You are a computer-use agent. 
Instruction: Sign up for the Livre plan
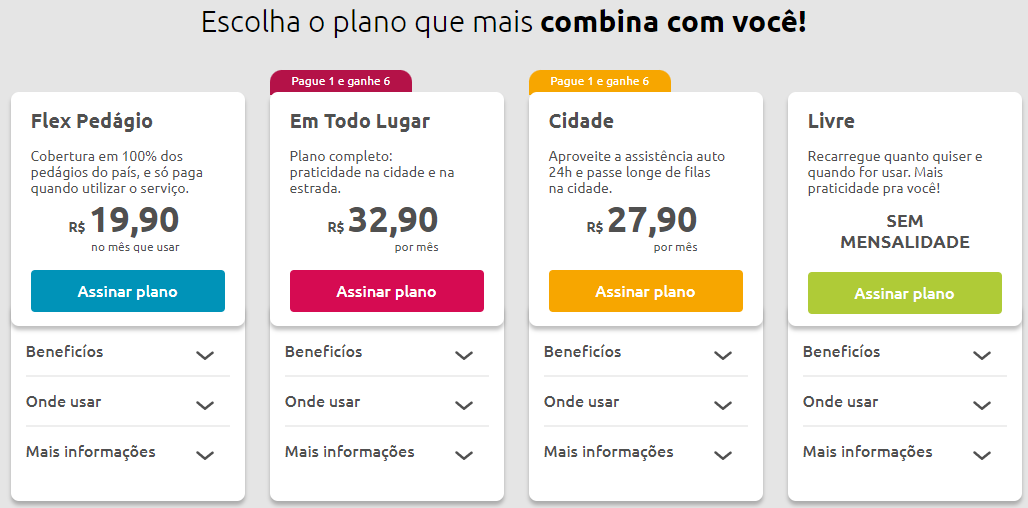[904, 293]
